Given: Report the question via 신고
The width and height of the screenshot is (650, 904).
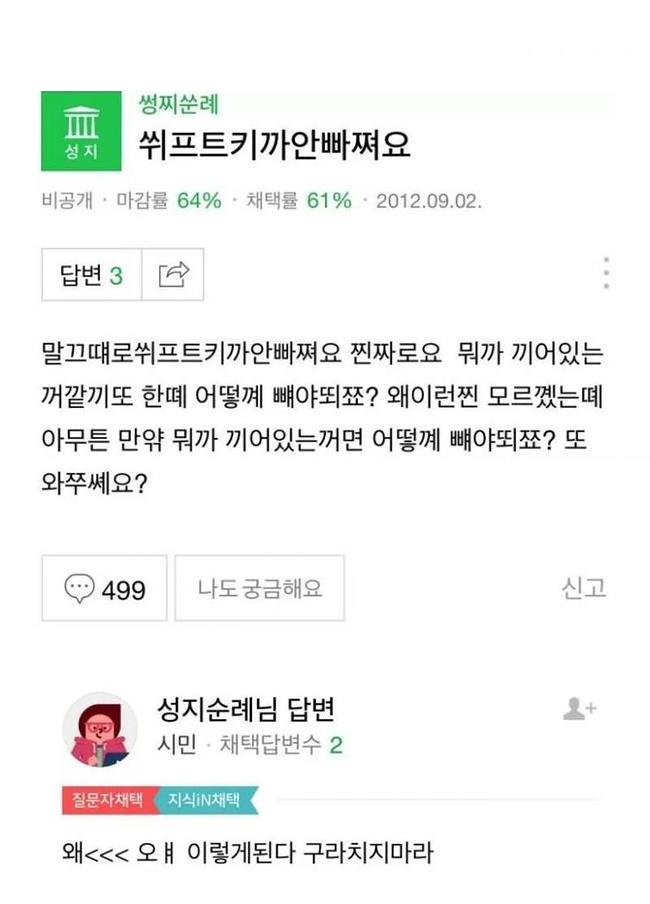Looking at the screenshot, I should click(583, 587).
